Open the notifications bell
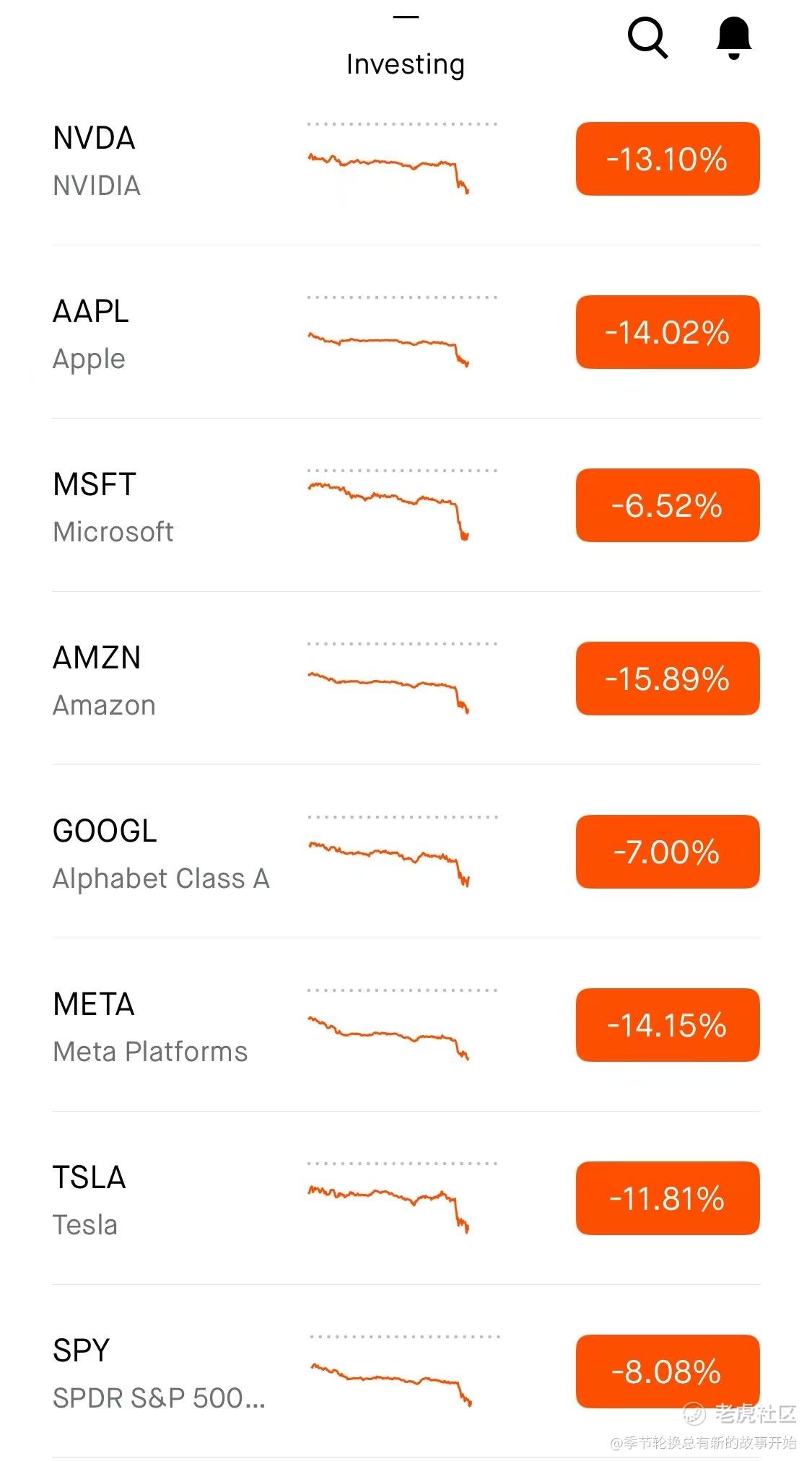 pyautogui.click(x=733, y=38)
